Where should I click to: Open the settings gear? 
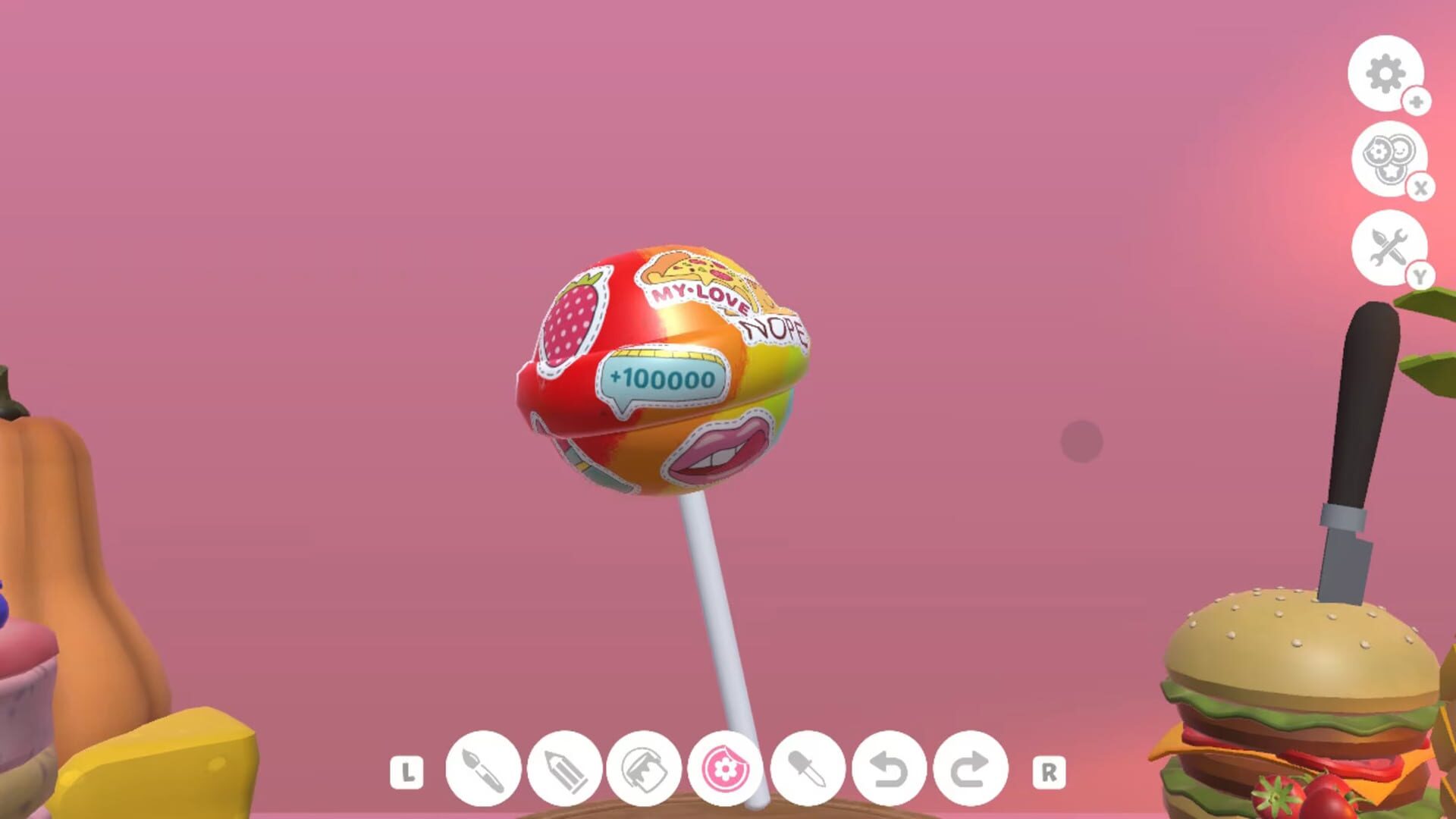click(x=1385, y=74)
